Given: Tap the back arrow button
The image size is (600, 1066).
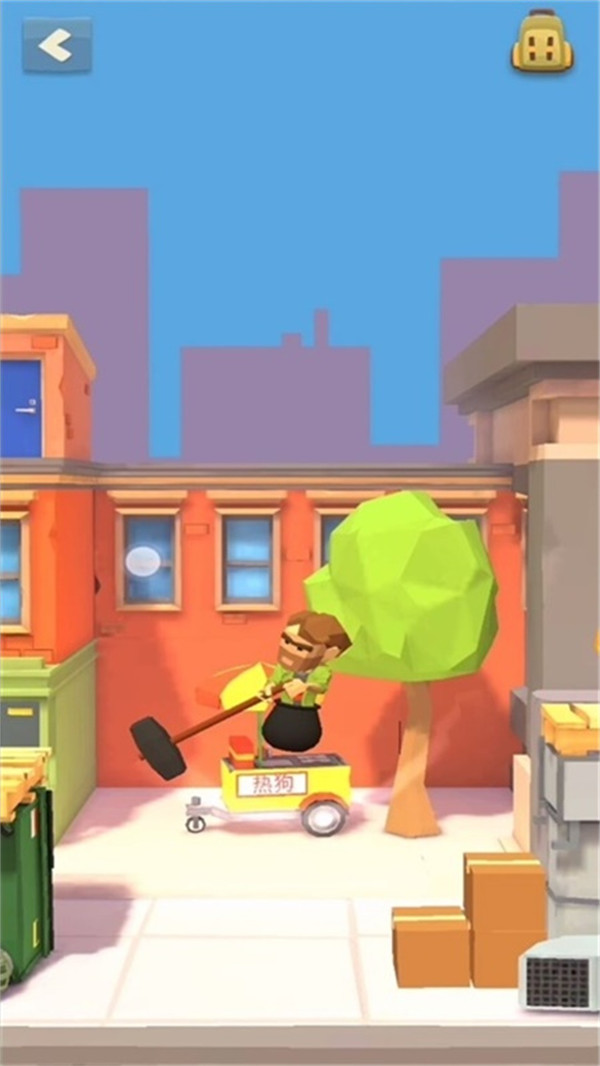Looking at the screenshot, I should pyautogui.click(x=57, y=45).
